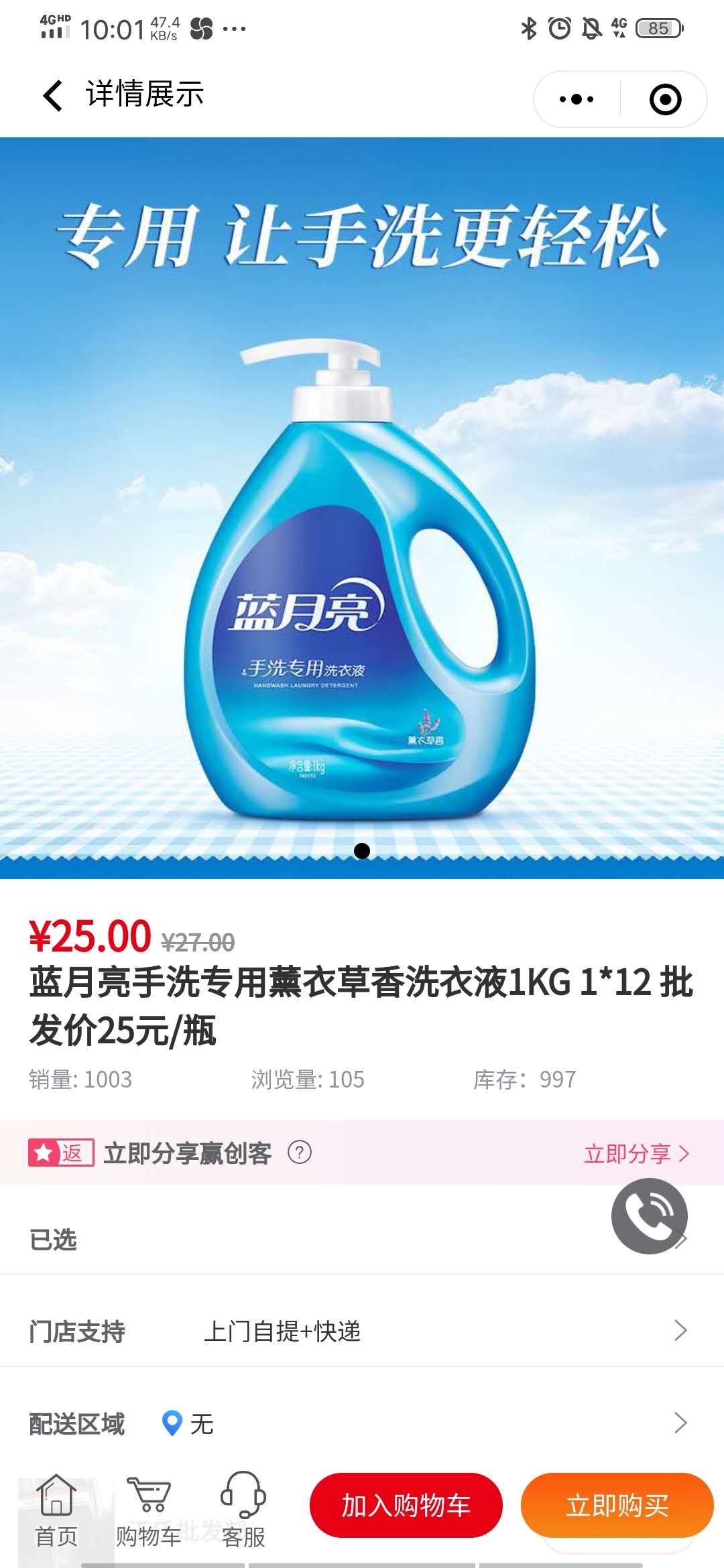Choose a 配送区域 delivery area
The image size is (724, 1568).
coord(362,1423)
